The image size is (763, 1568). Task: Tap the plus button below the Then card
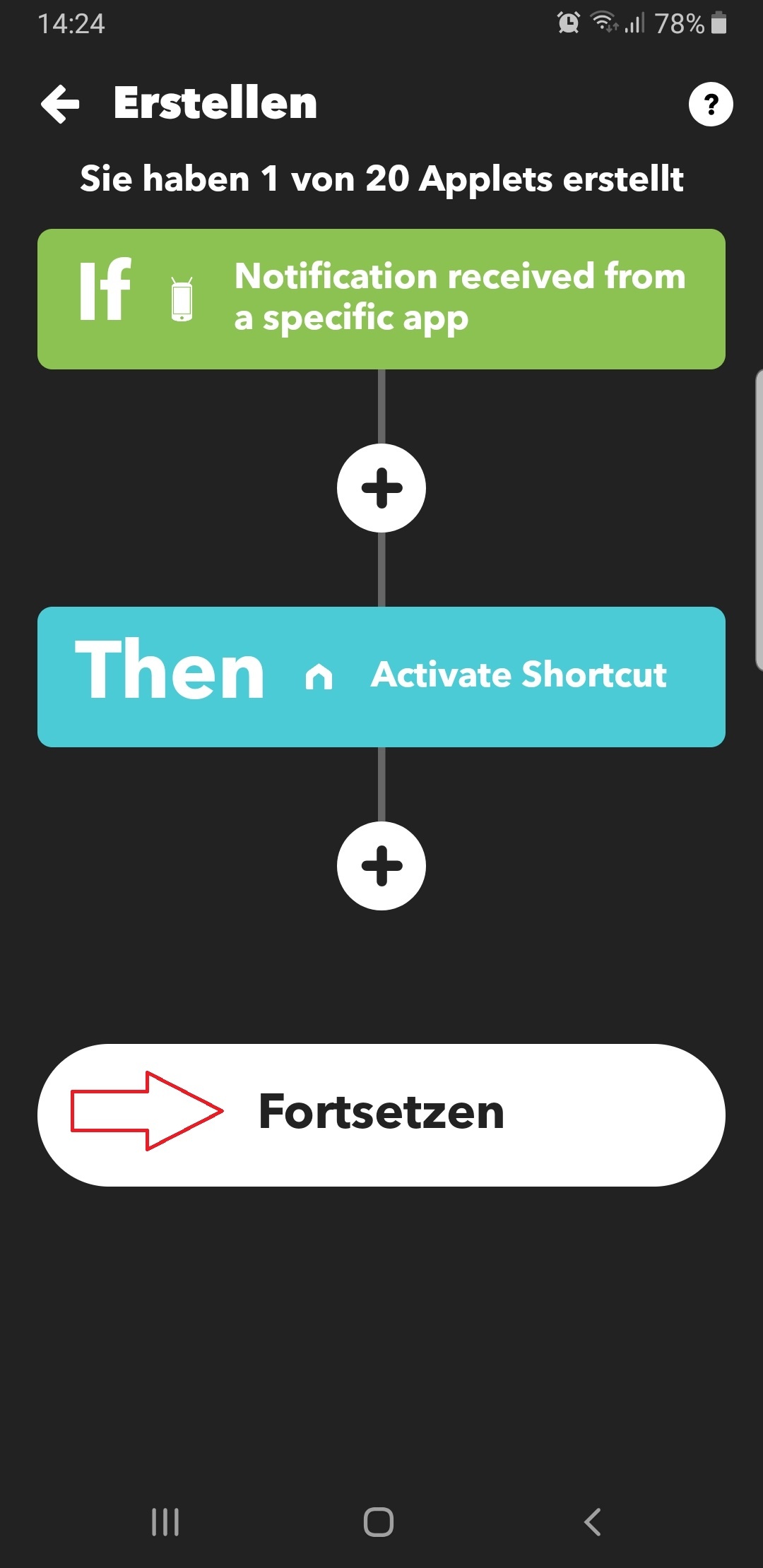pos(381,866)
